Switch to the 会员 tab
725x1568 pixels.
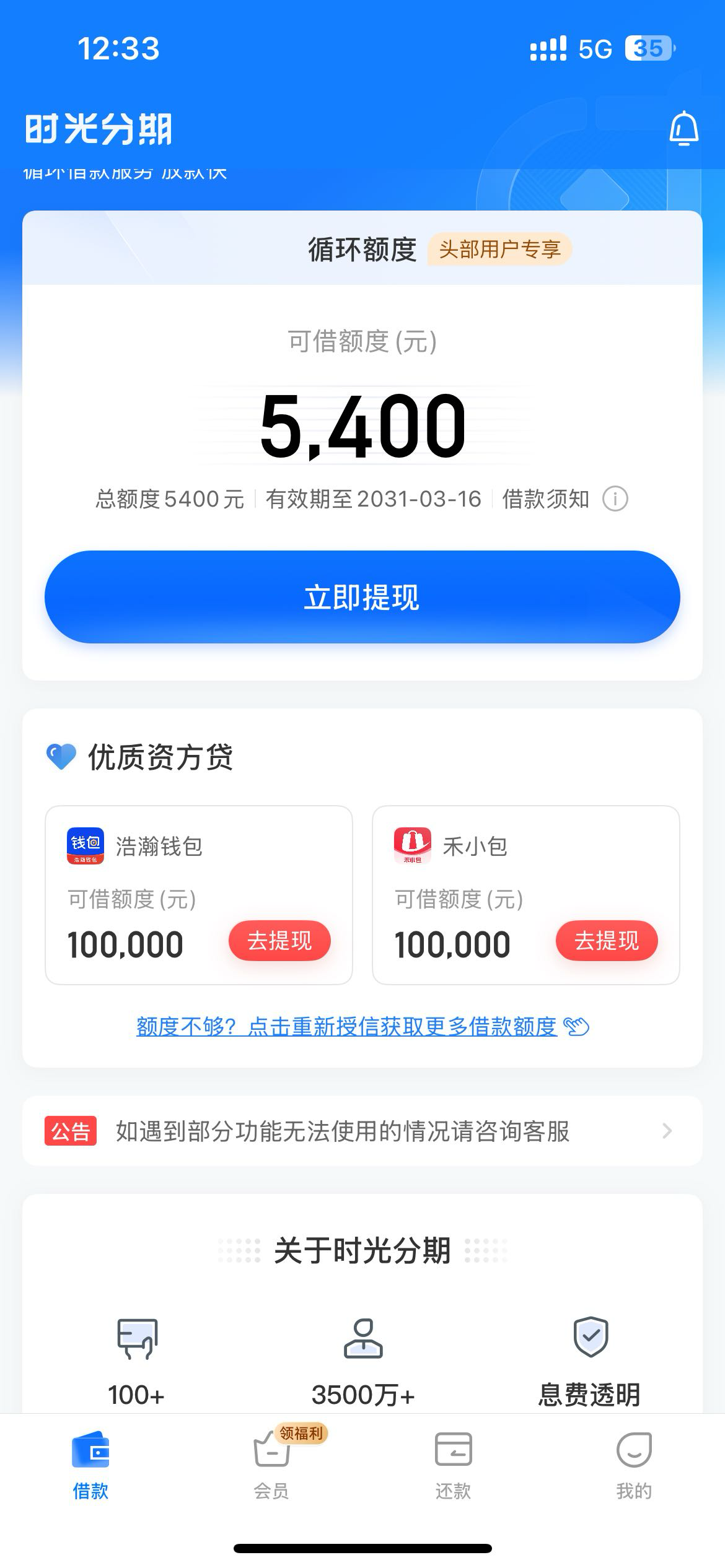[271, 1463]
